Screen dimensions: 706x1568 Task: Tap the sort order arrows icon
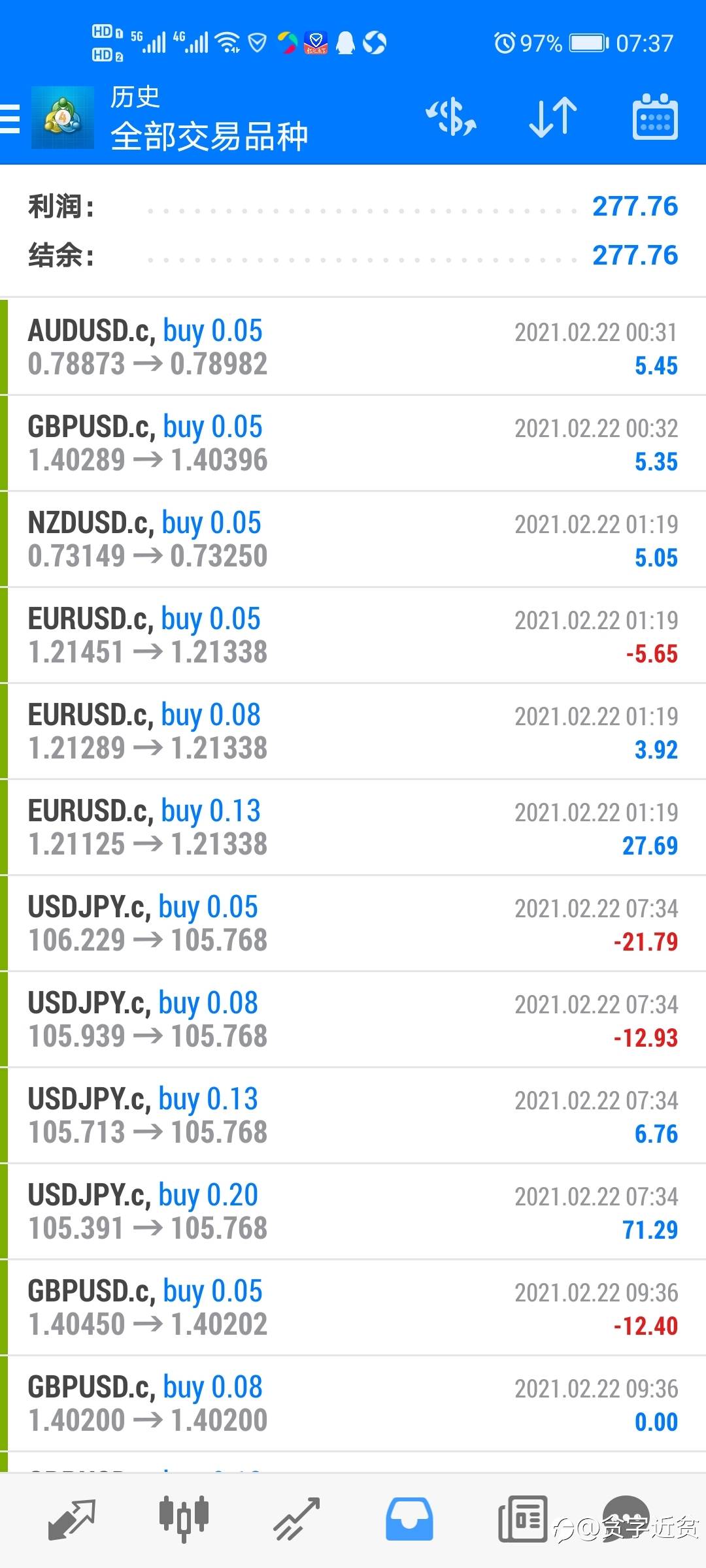553,118
